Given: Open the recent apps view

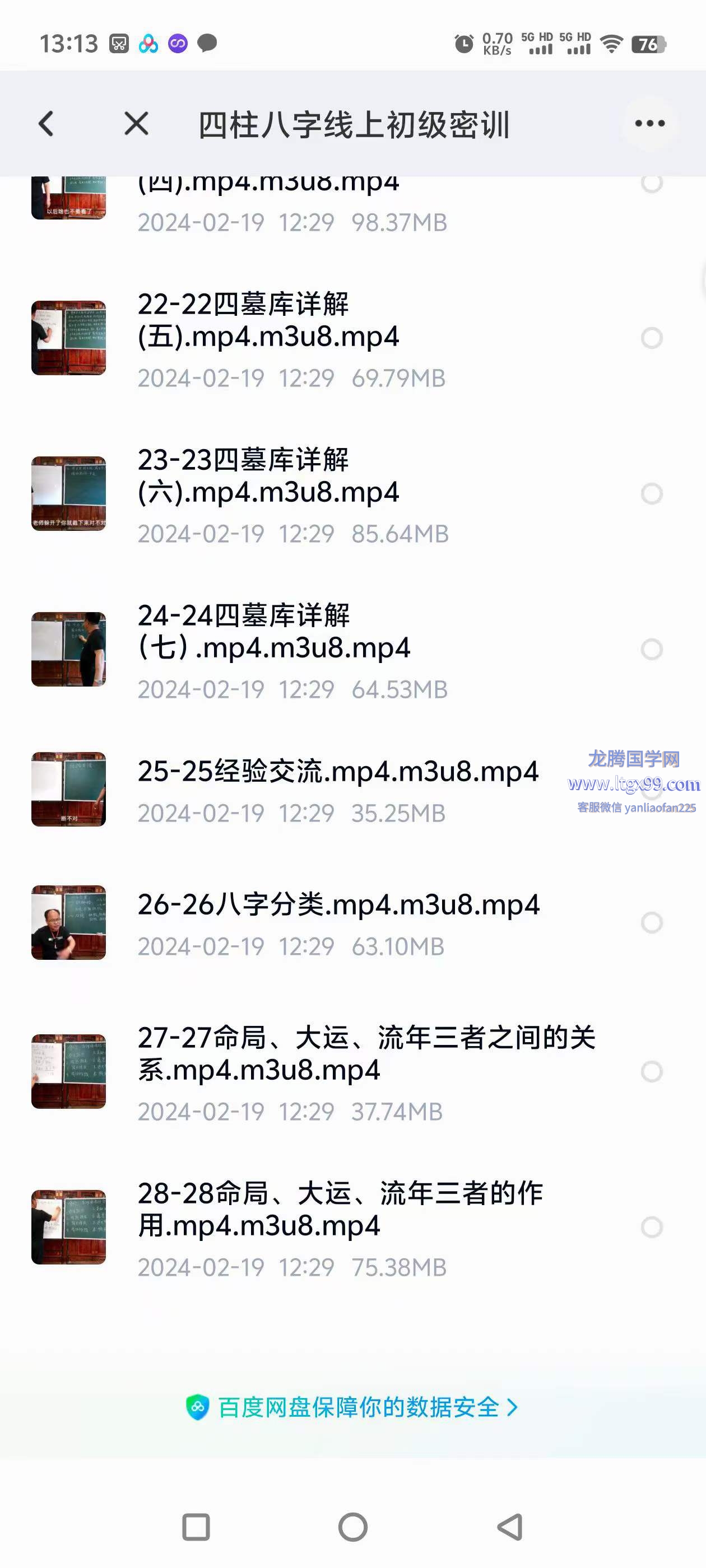Looking at the screenshot, I should [x=196, y=1527].
